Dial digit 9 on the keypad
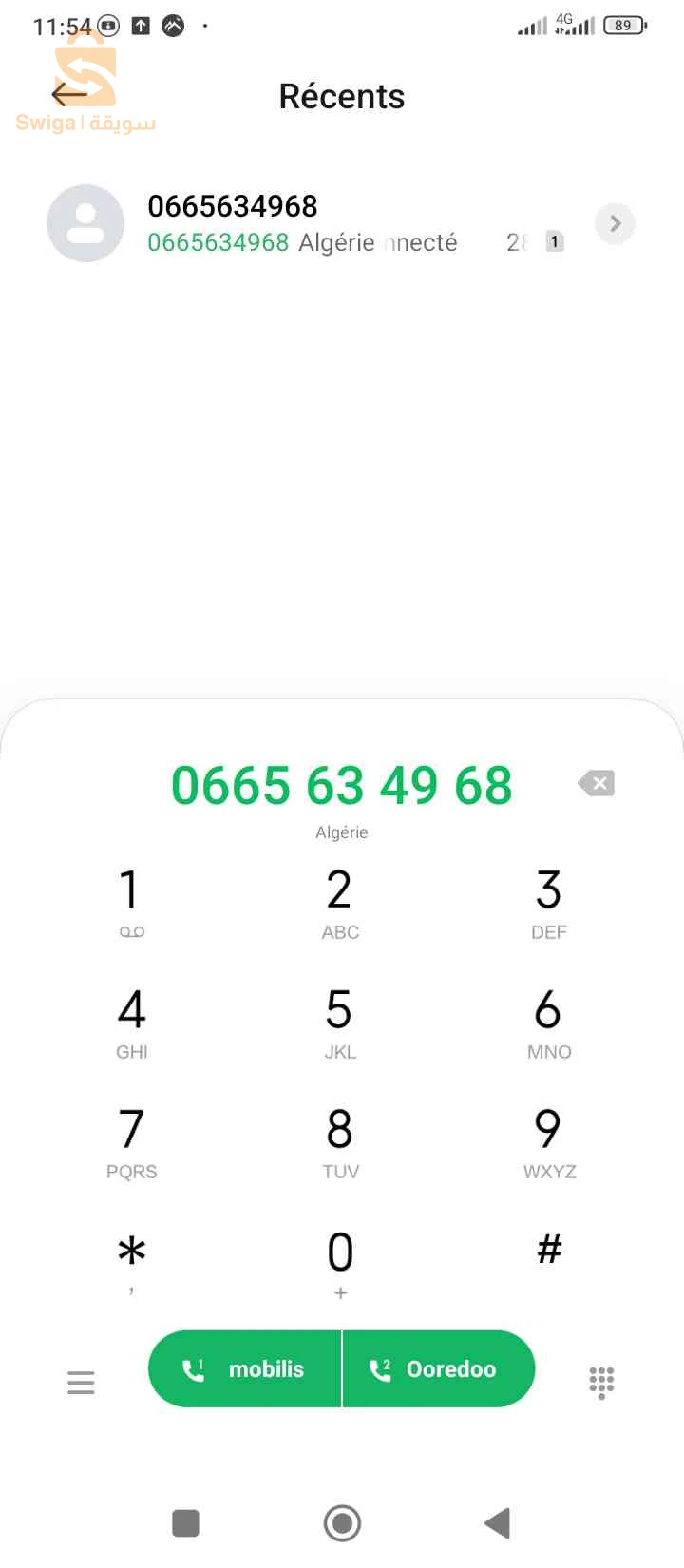This screenshot has height=1568, width=684. coord(548,1141)
